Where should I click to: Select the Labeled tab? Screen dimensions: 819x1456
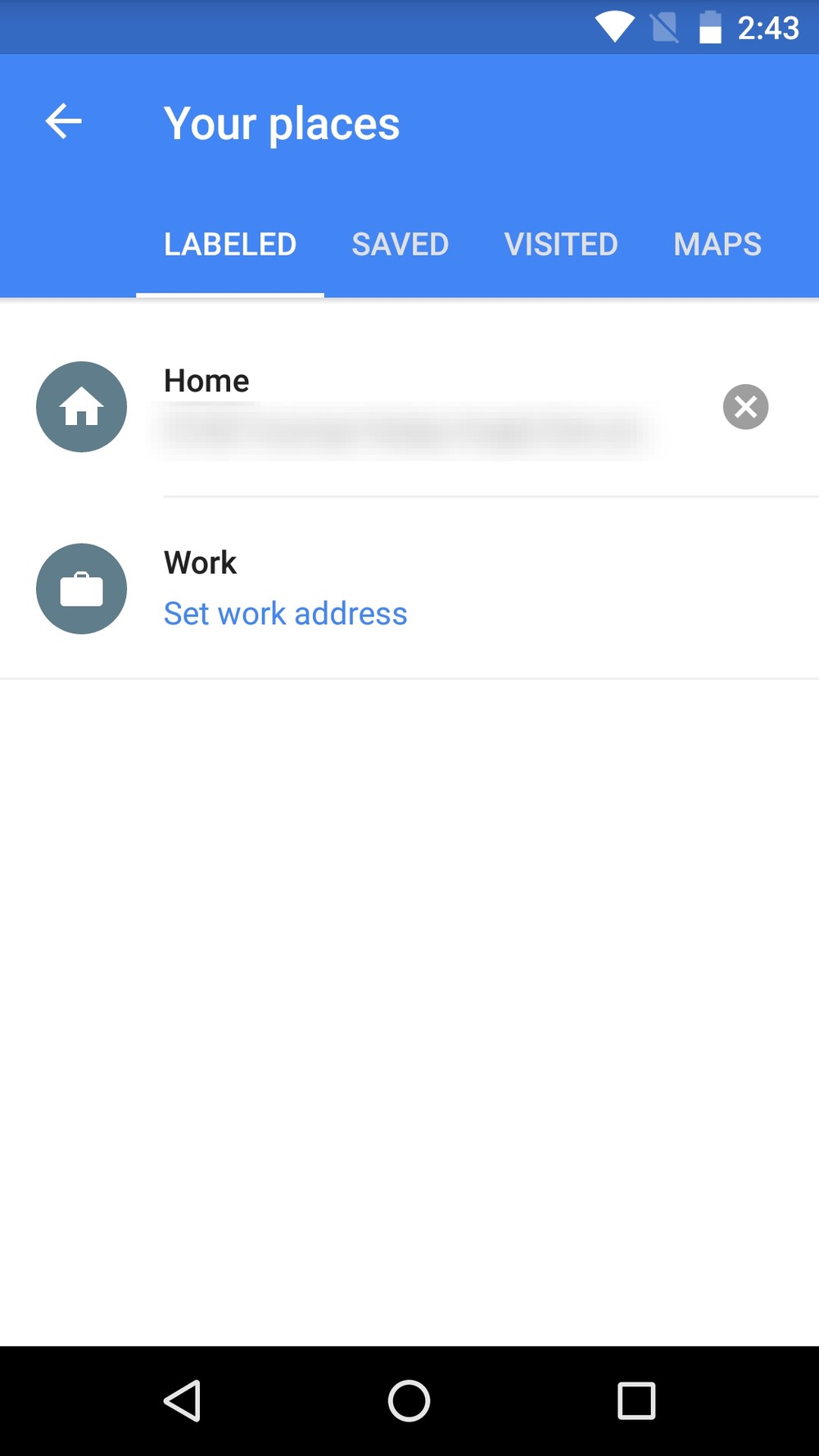(230, 244)
